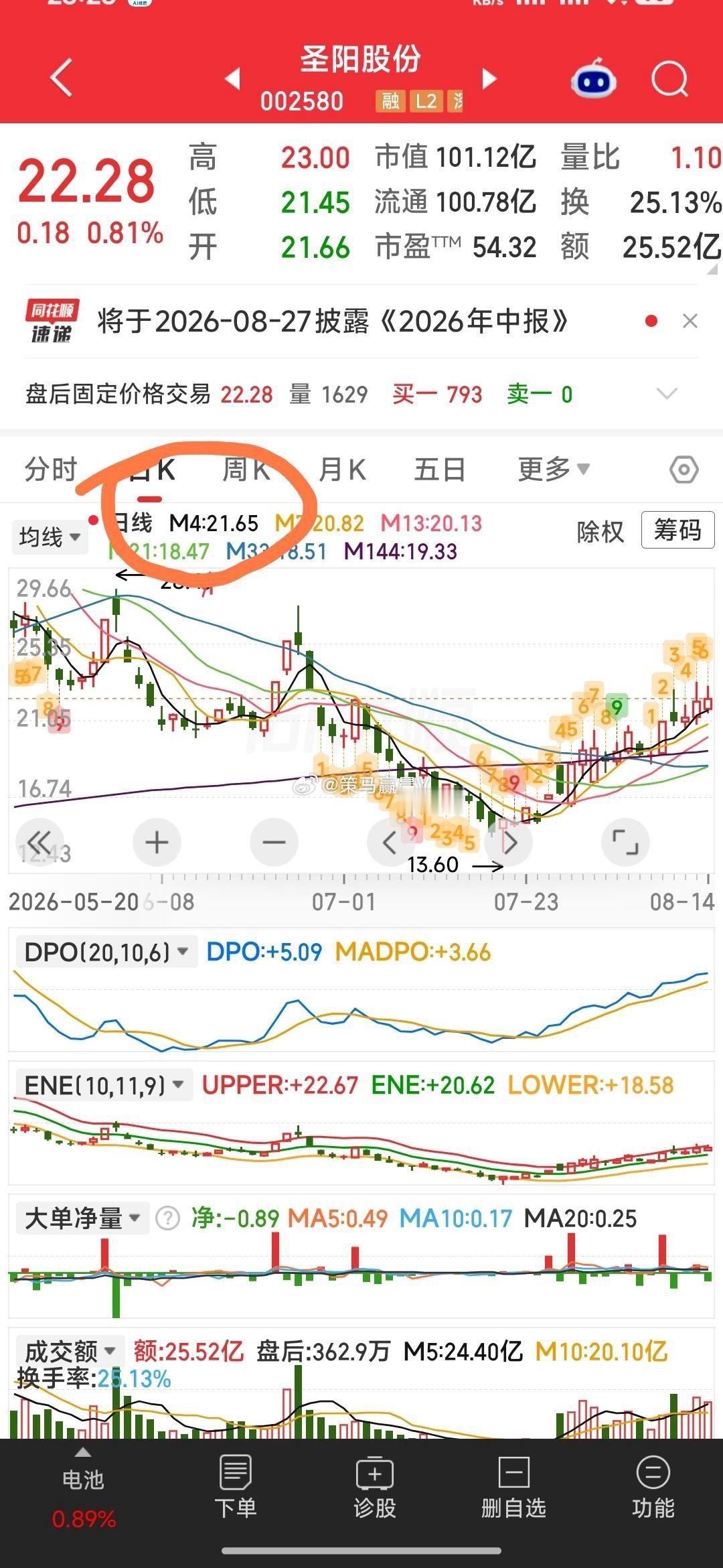Switch to the 五日 tab
723x1568 pixels.
click(439, 470)
